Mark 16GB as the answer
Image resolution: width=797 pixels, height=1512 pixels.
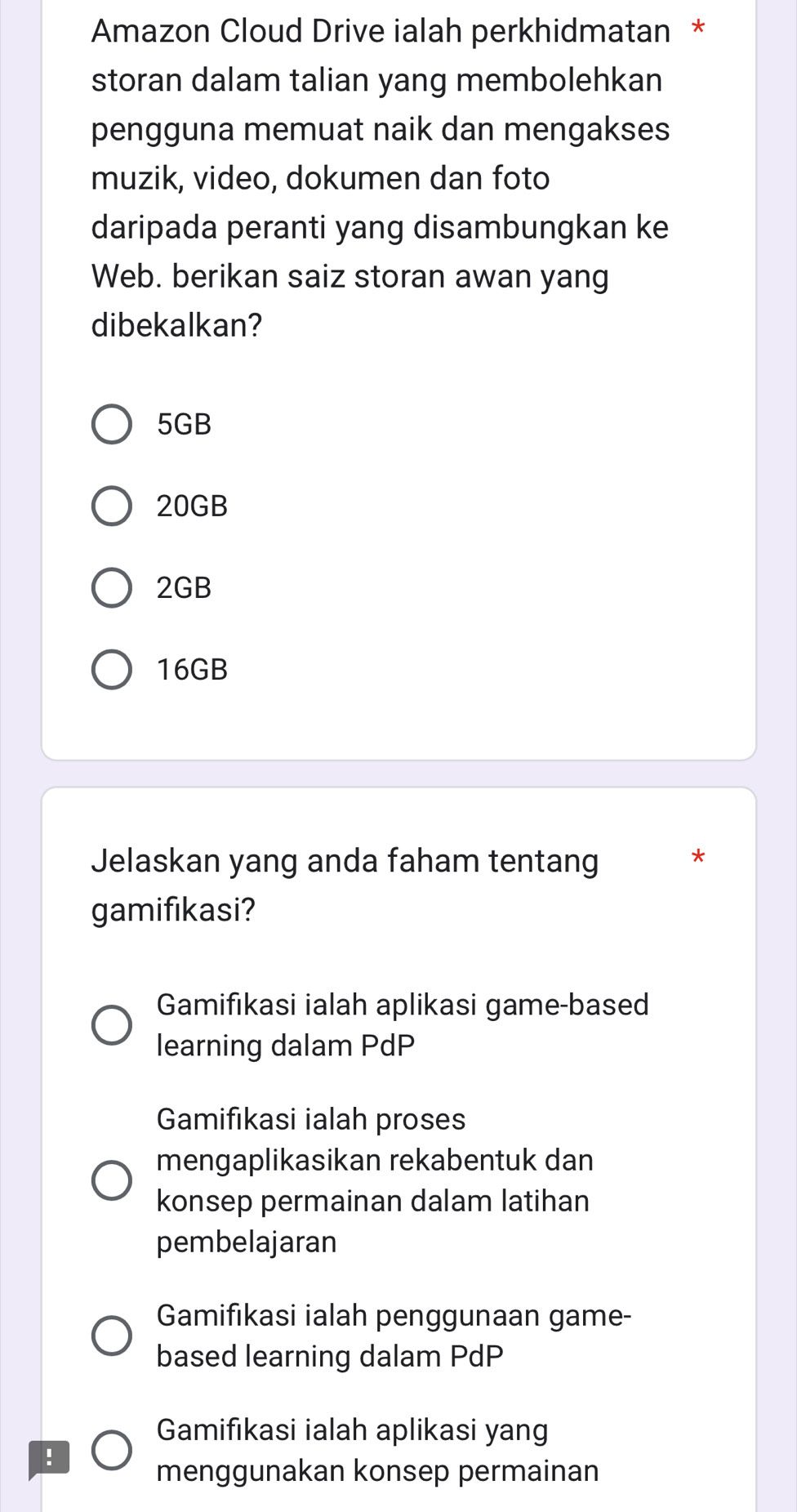tap(111, 670)
